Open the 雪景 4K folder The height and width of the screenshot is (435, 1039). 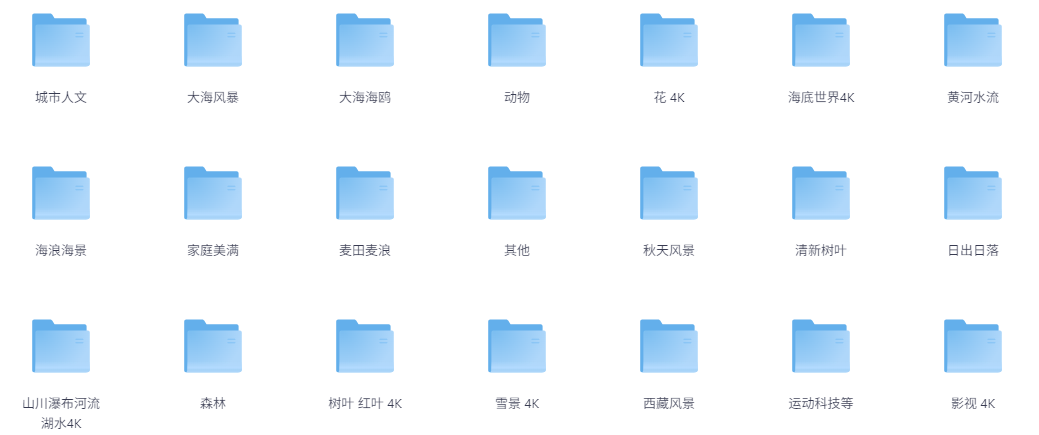pyautogui.click(x=517, y=347)
